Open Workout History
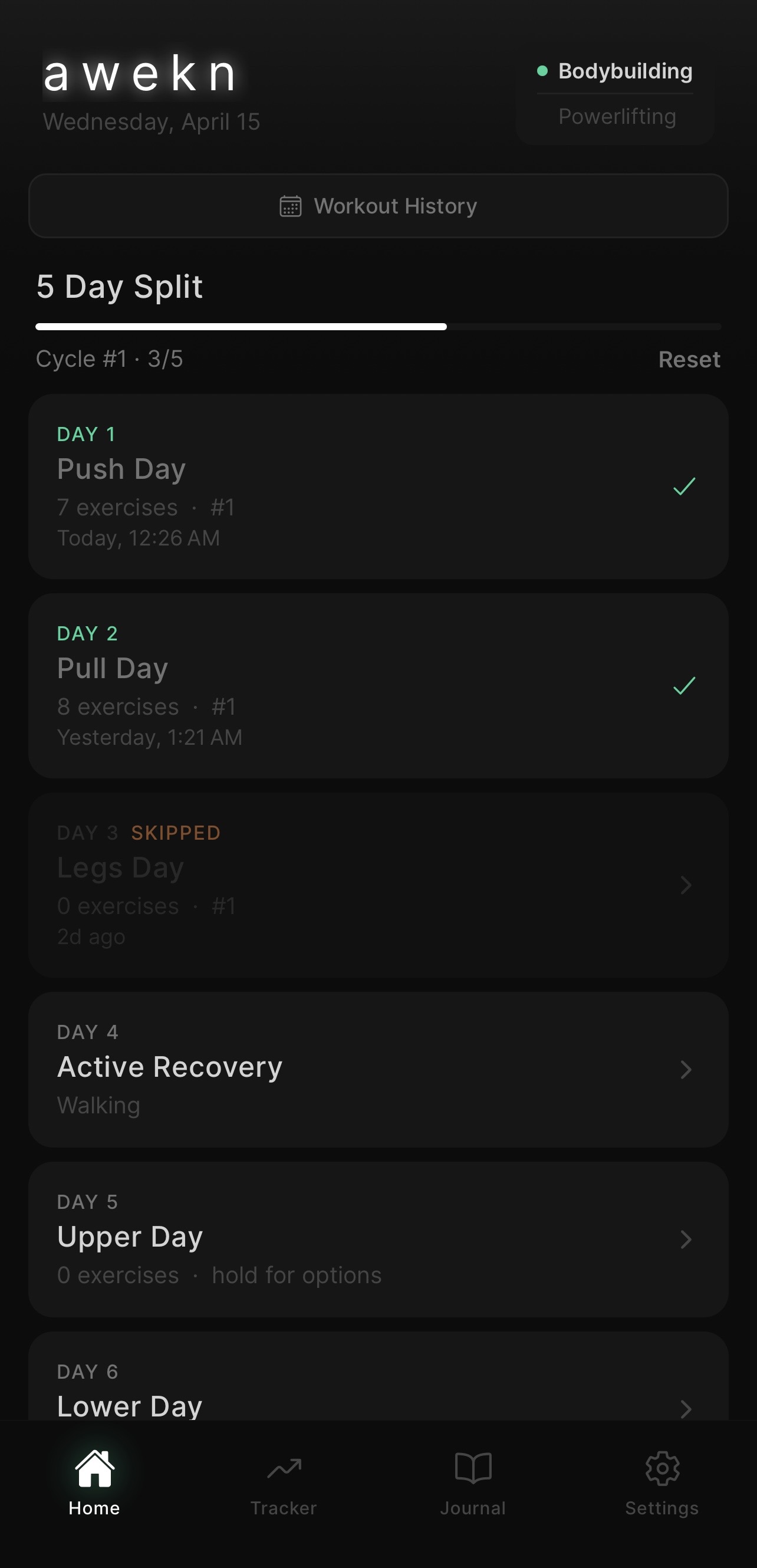This screenshot has height=1568, width=757. [378, 206]
